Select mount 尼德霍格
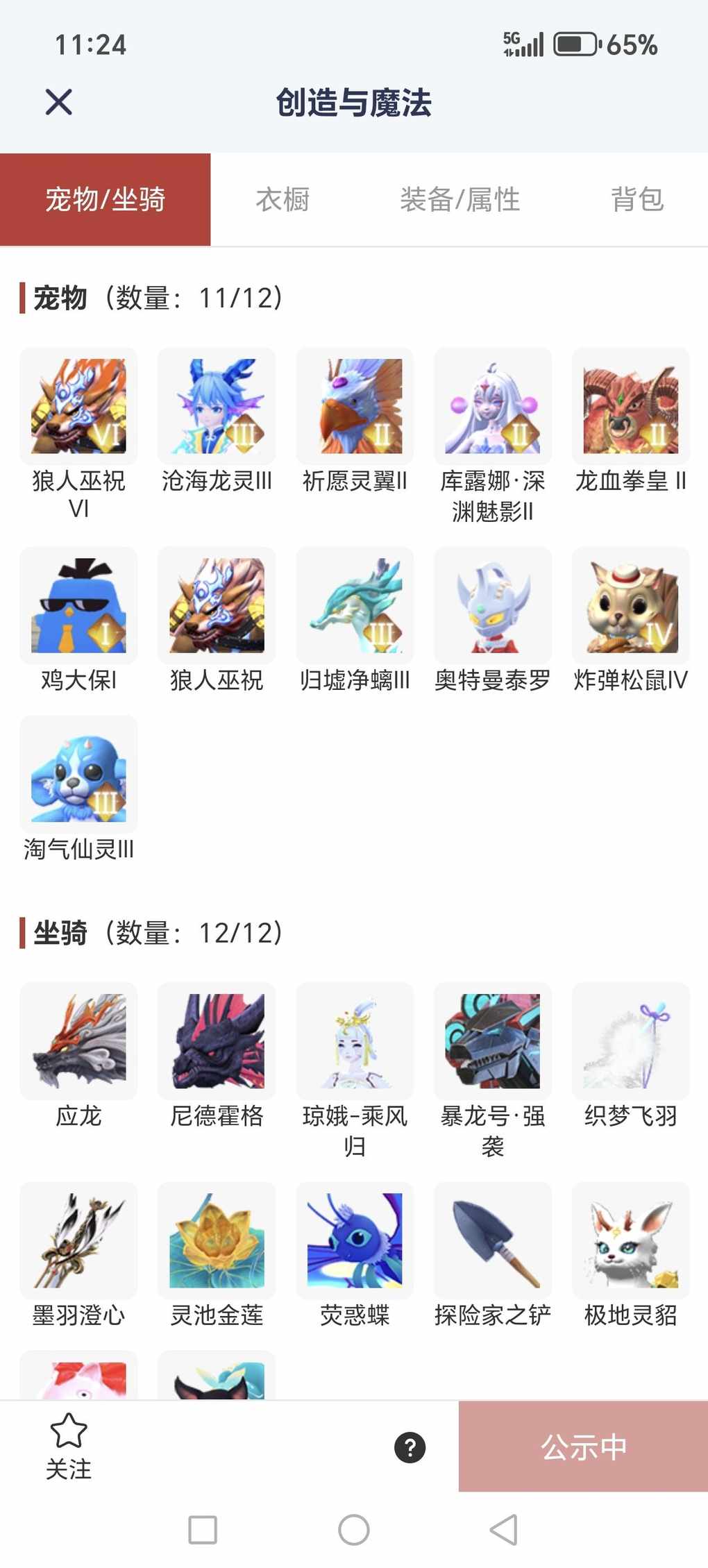 pyautogui.click(x=217, y=1041)
